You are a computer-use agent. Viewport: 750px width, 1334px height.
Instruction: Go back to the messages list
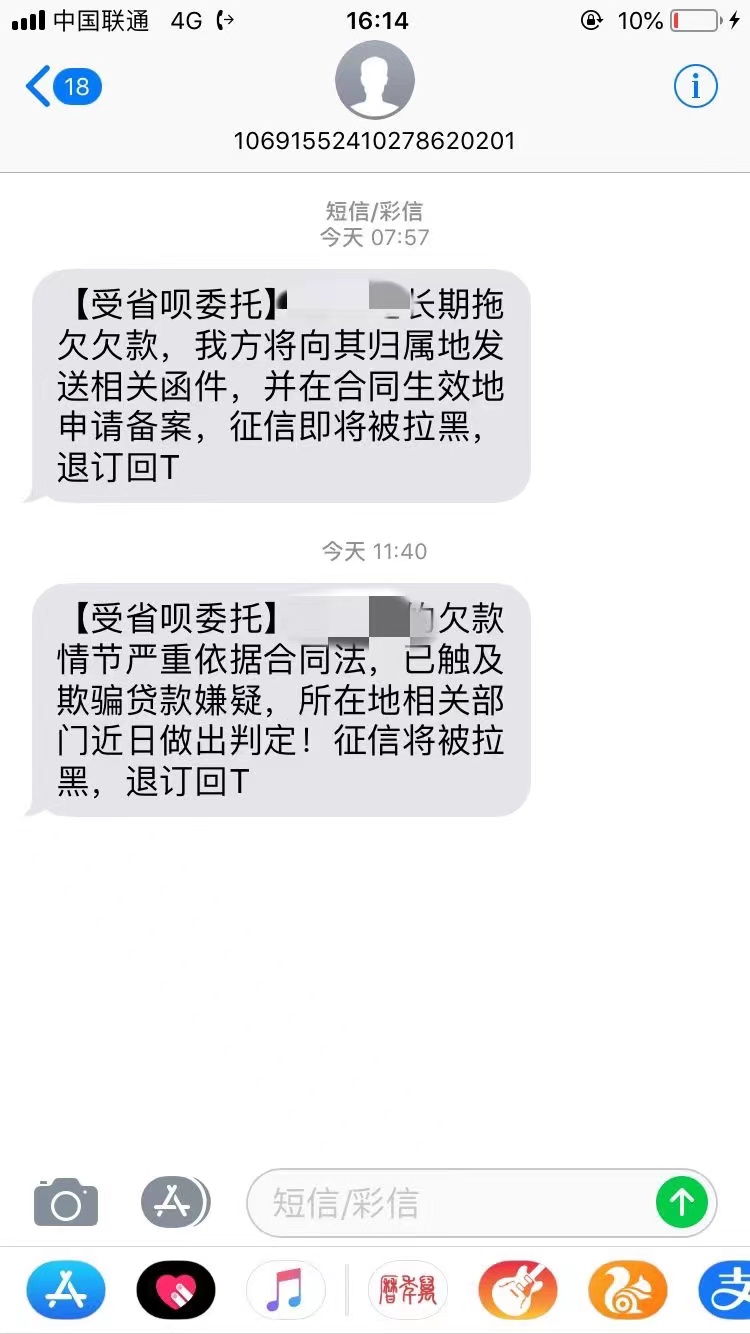pos(62,87)
